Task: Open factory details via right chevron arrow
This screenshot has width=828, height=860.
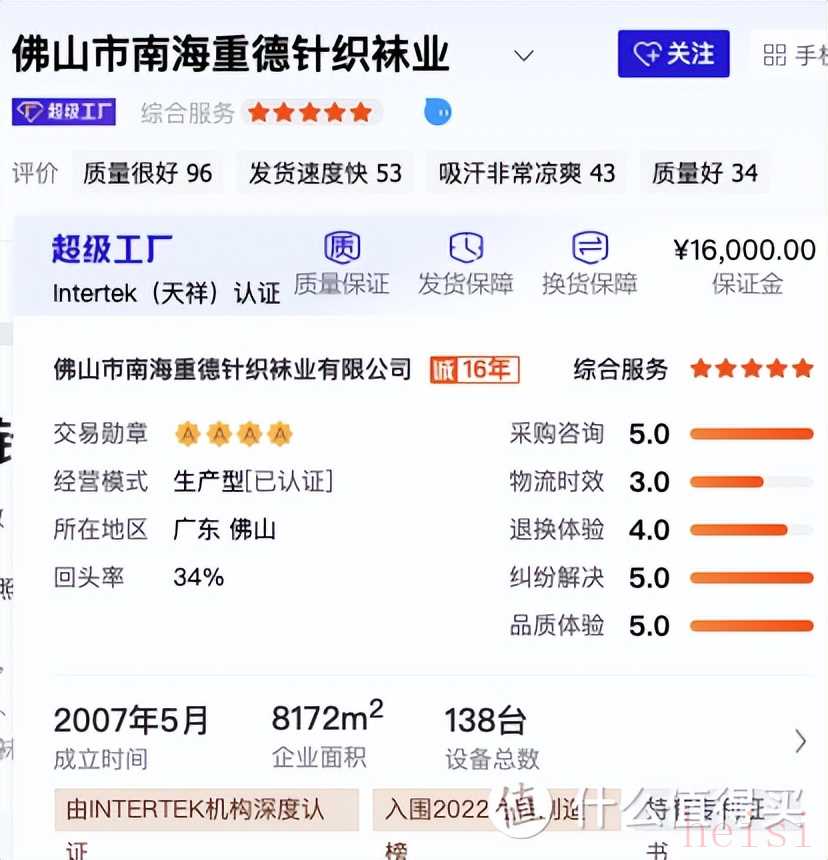Action: coord(800,741)
